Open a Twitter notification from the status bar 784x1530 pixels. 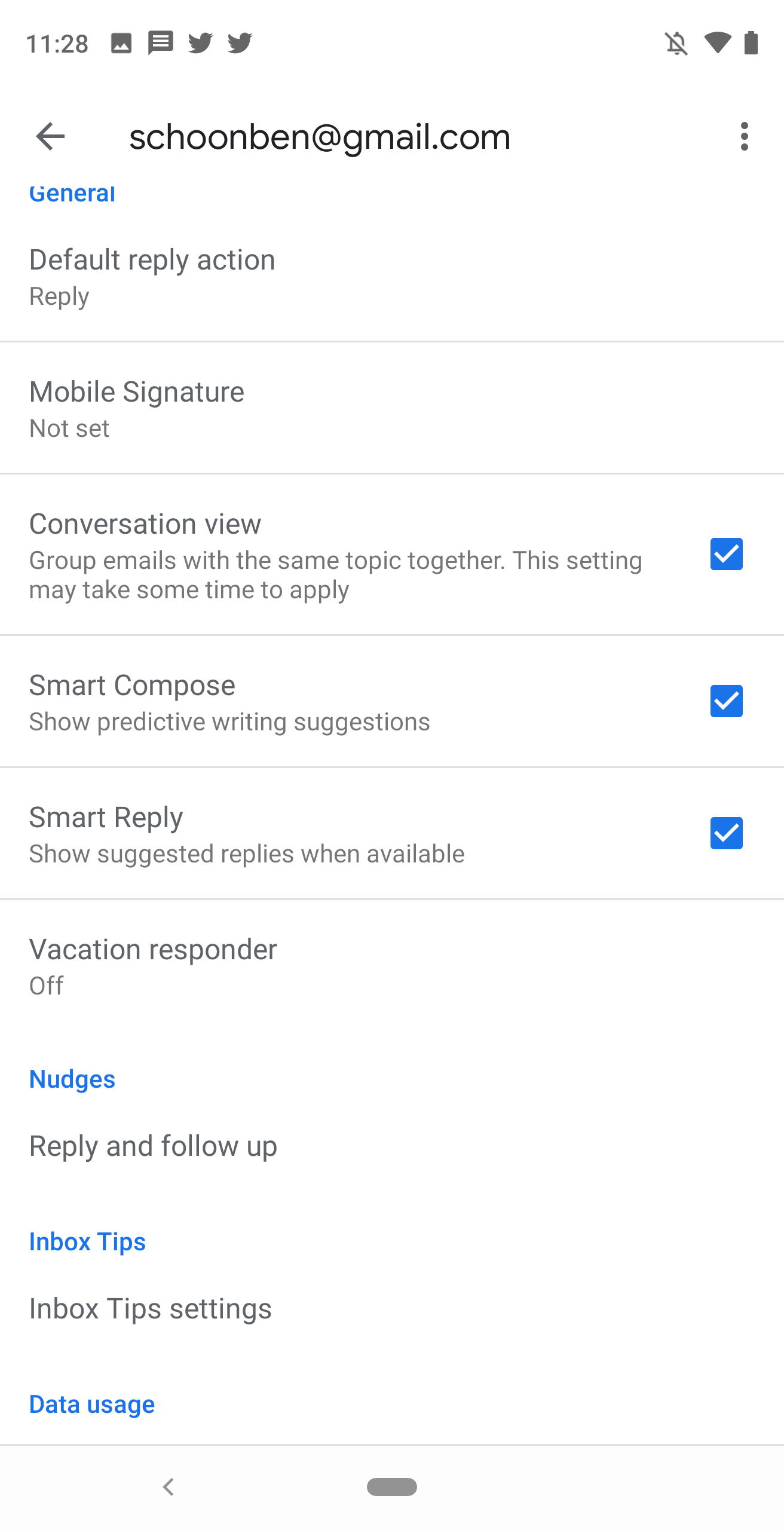pyautogui.click(x=200, y=42)
